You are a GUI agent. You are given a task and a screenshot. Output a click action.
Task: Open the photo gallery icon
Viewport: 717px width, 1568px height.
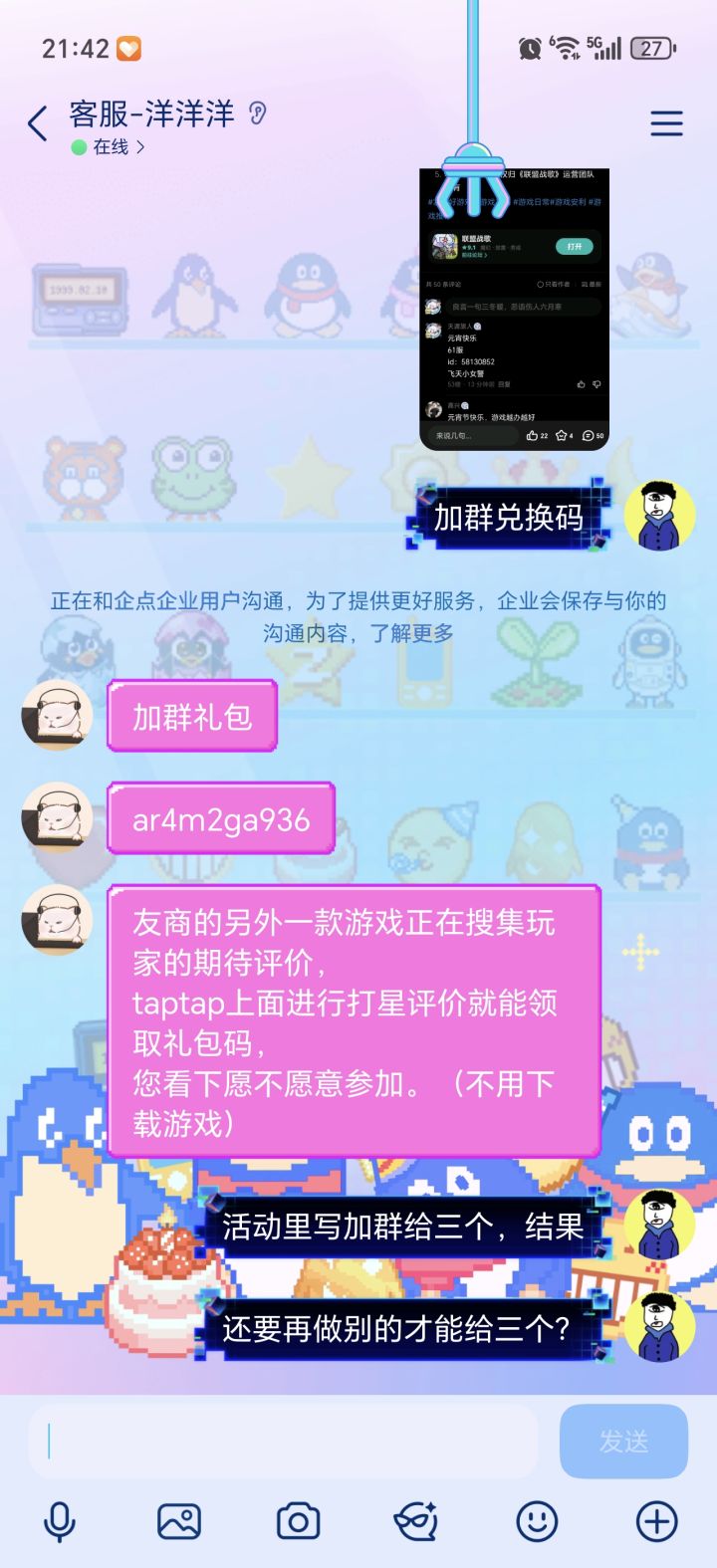pos(180,1521)
